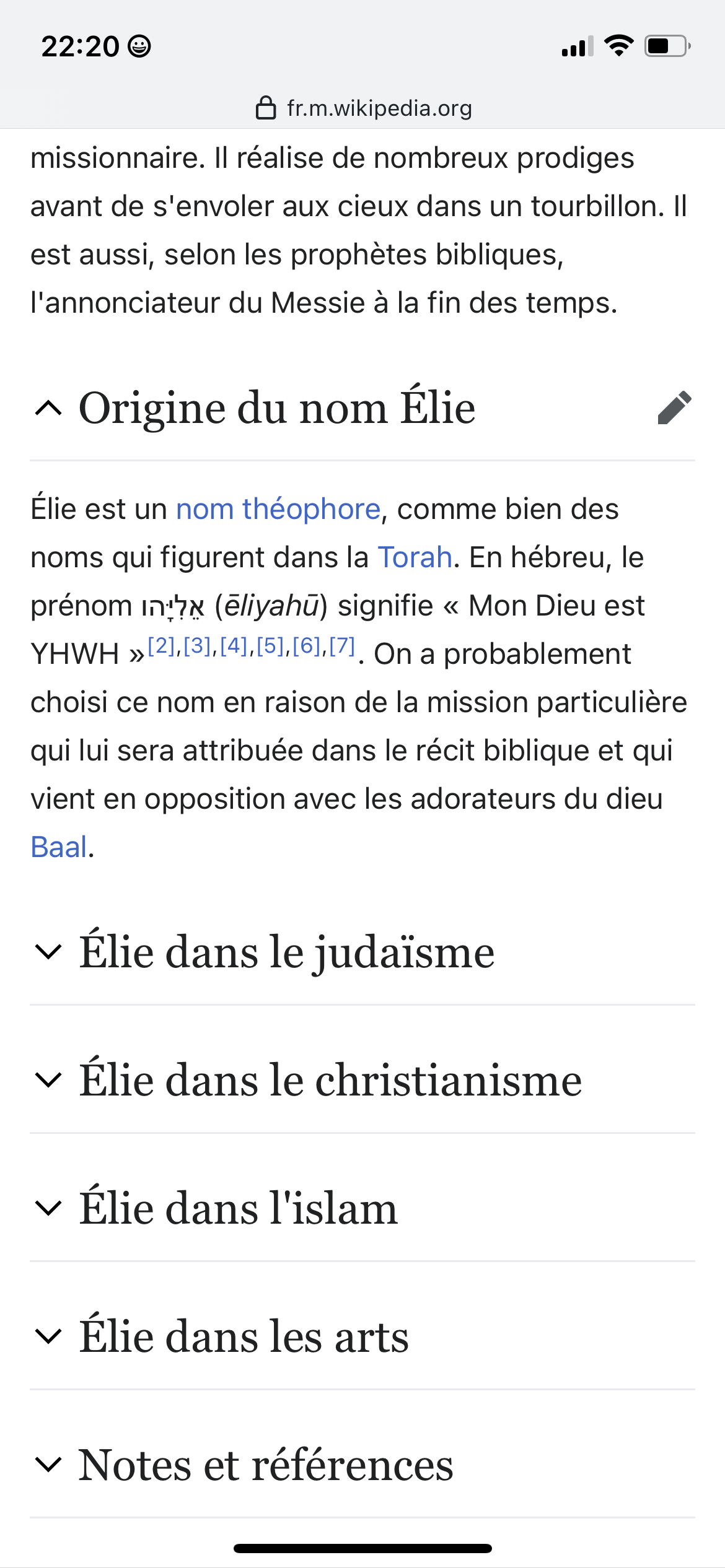Expand Élie dans les arts section
Viewport: 725px width, 1568px height.
pos(362,1336)
